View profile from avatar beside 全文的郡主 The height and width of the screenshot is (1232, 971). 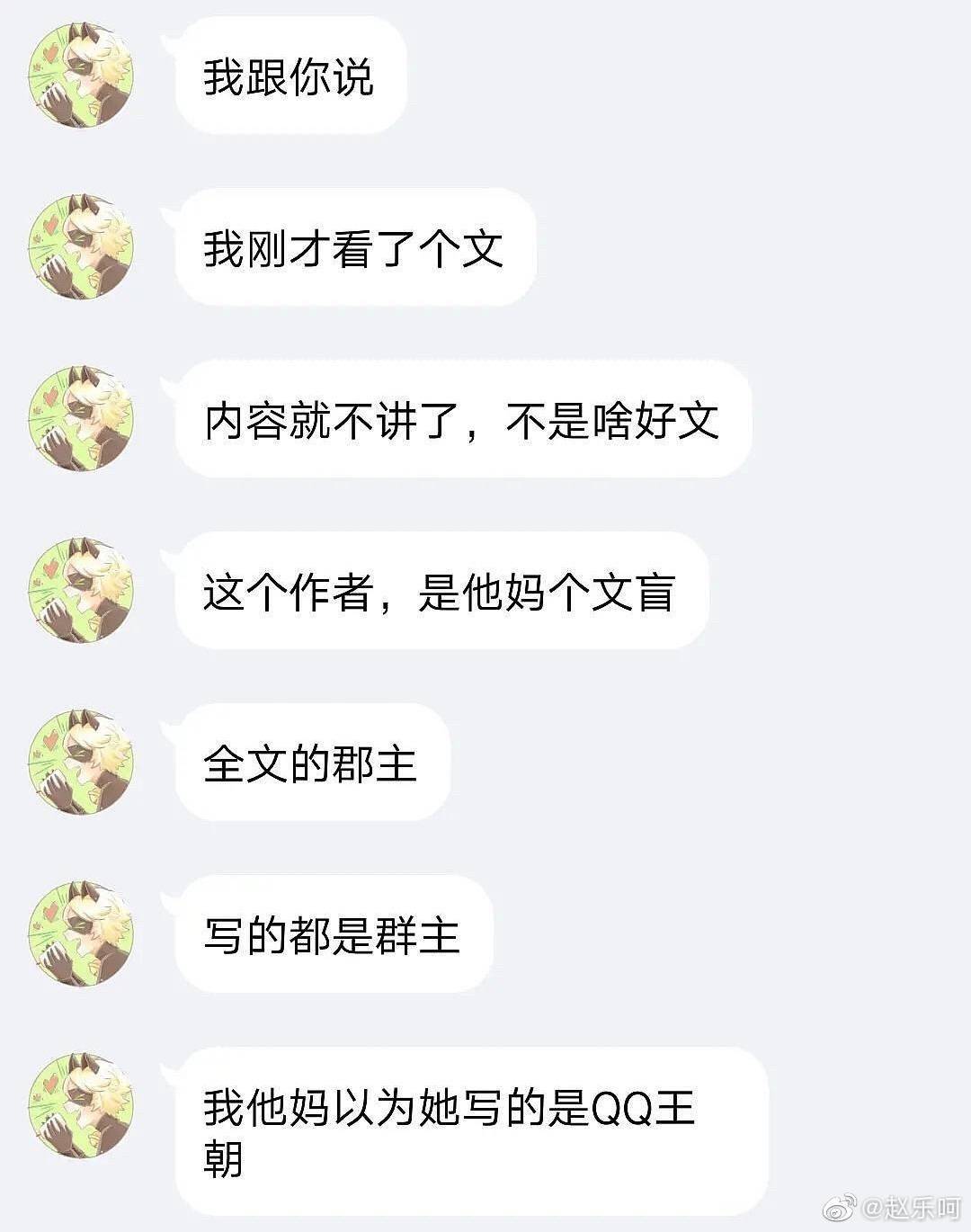tap(81, 762)
